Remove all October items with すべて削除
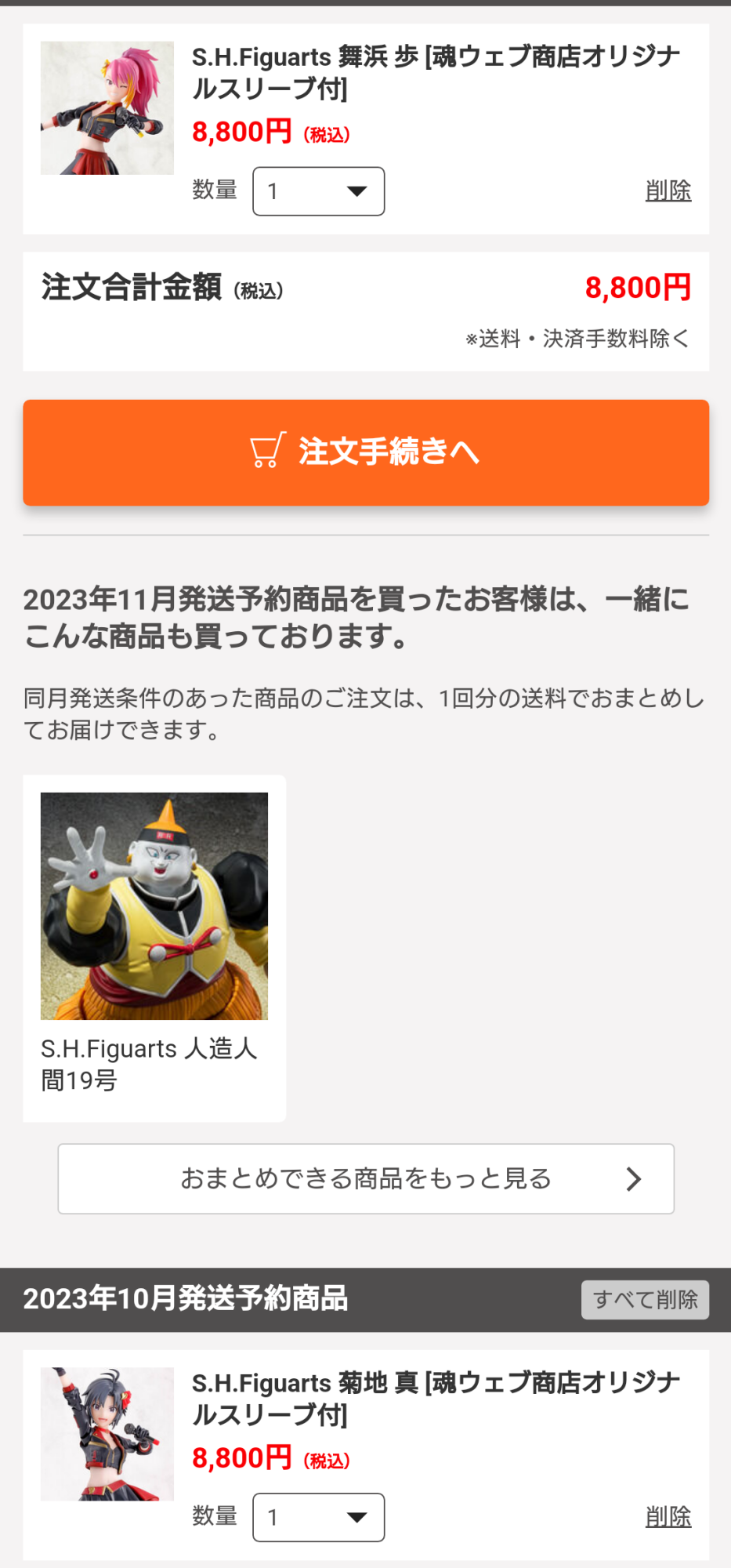This screenshot has width=731, height=1568. 644,1299
